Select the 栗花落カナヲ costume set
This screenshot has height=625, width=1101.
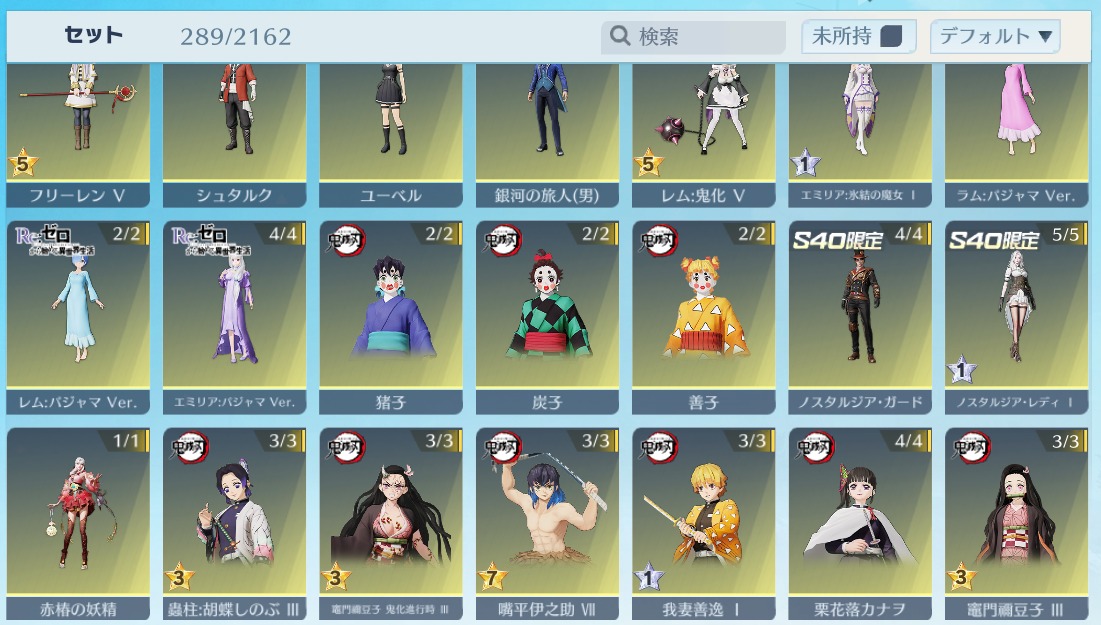click(860, 520)
